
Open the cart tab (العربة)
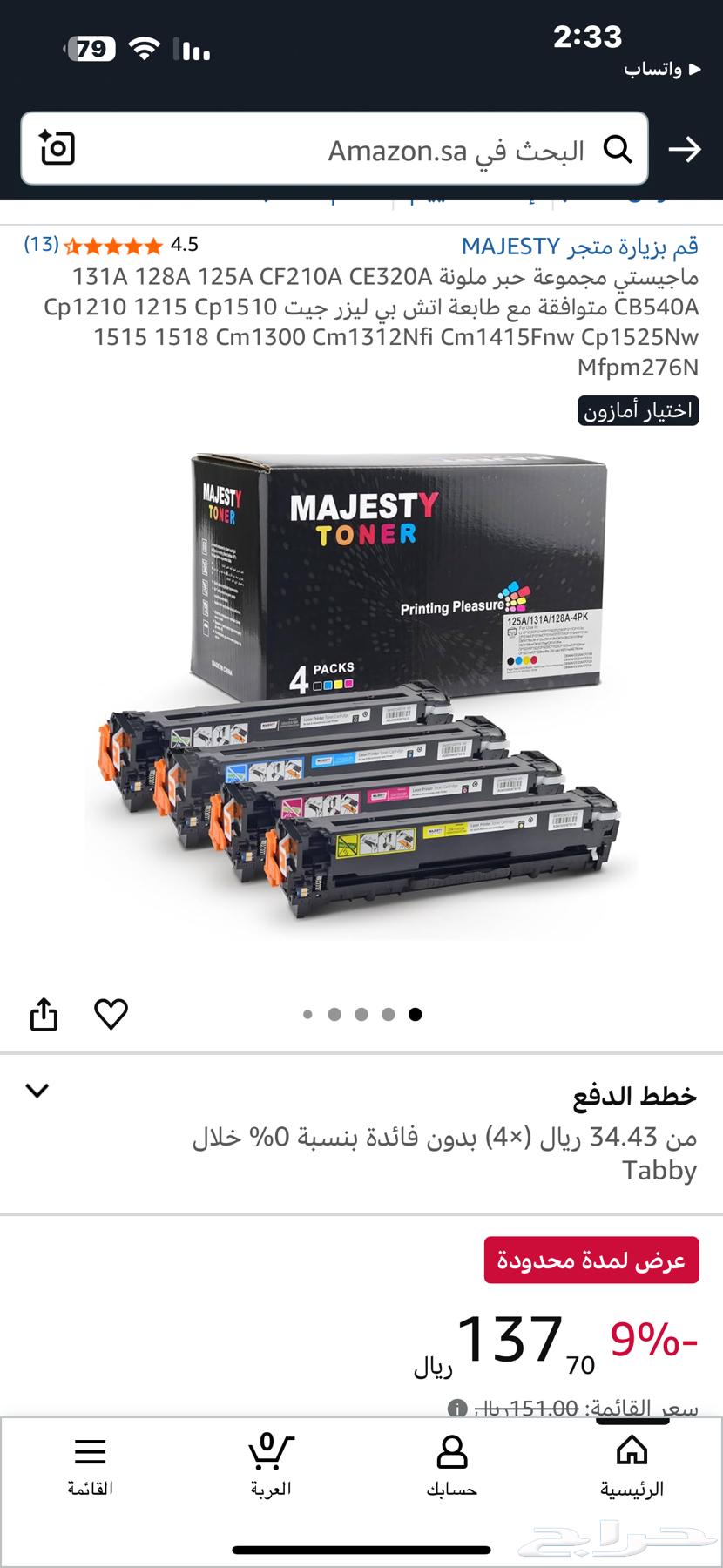coord(270,1465)
